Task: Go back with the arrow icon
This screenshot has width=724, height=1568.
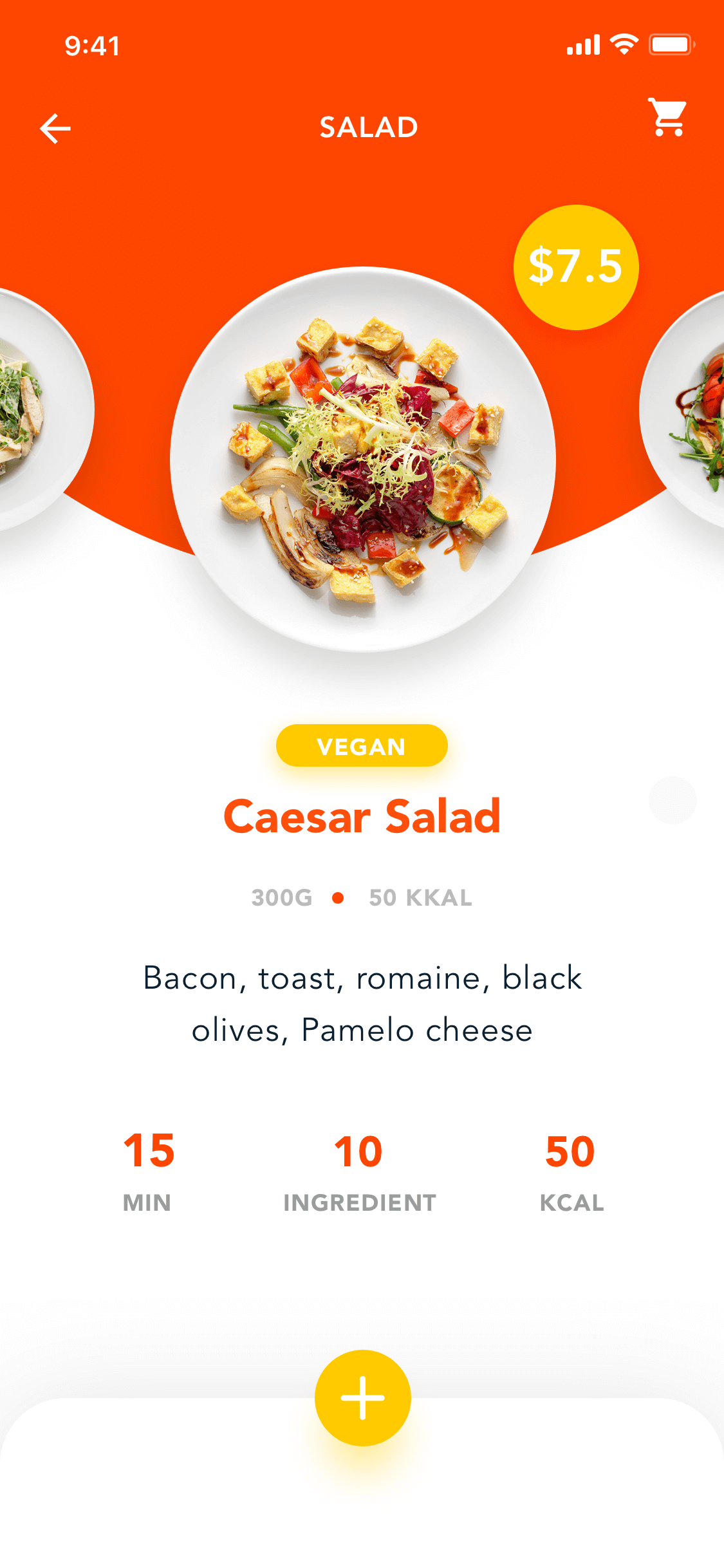Action: coord(55,129)
